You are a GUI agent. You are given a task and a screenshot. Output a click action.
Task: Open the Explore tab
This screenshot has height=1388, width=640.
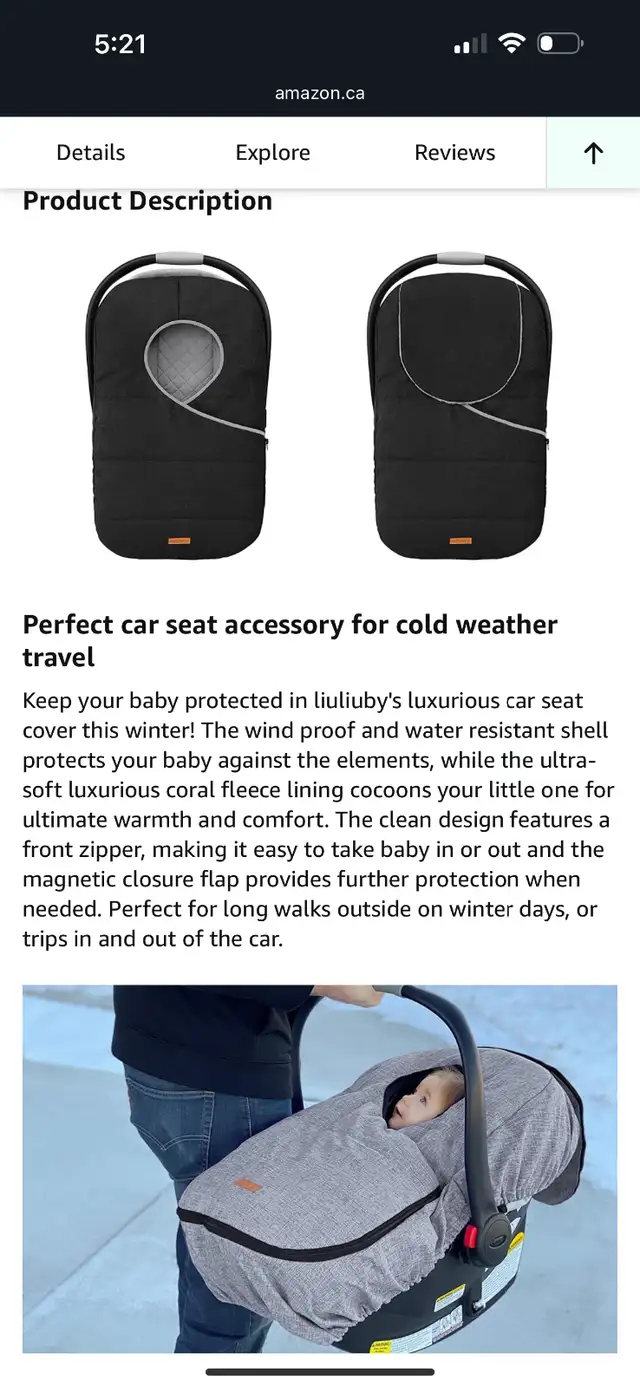point(273,153)
